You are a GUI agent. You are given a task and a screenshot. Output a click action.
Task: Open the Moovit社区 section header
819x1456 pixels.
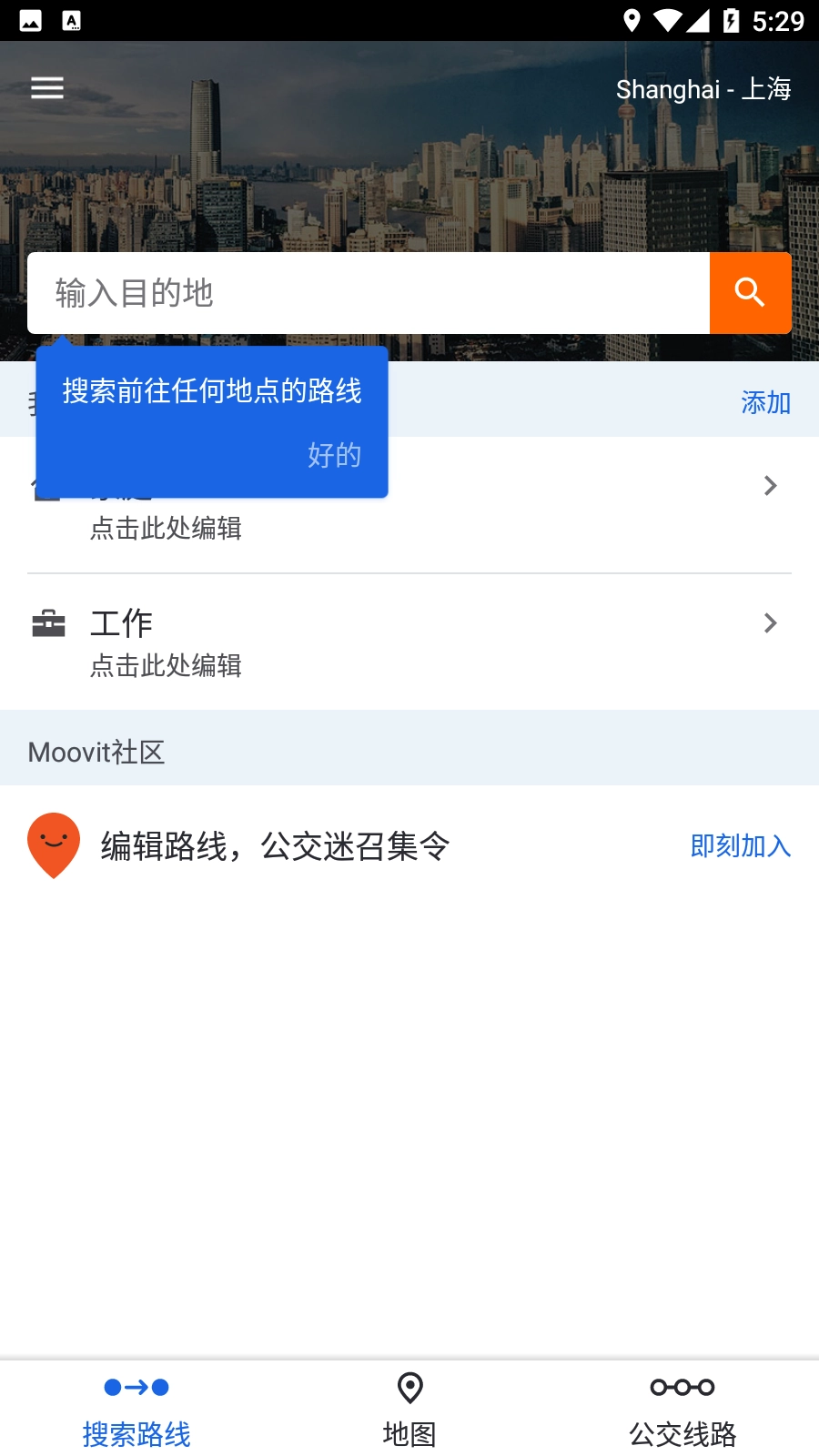click(96, 751)
